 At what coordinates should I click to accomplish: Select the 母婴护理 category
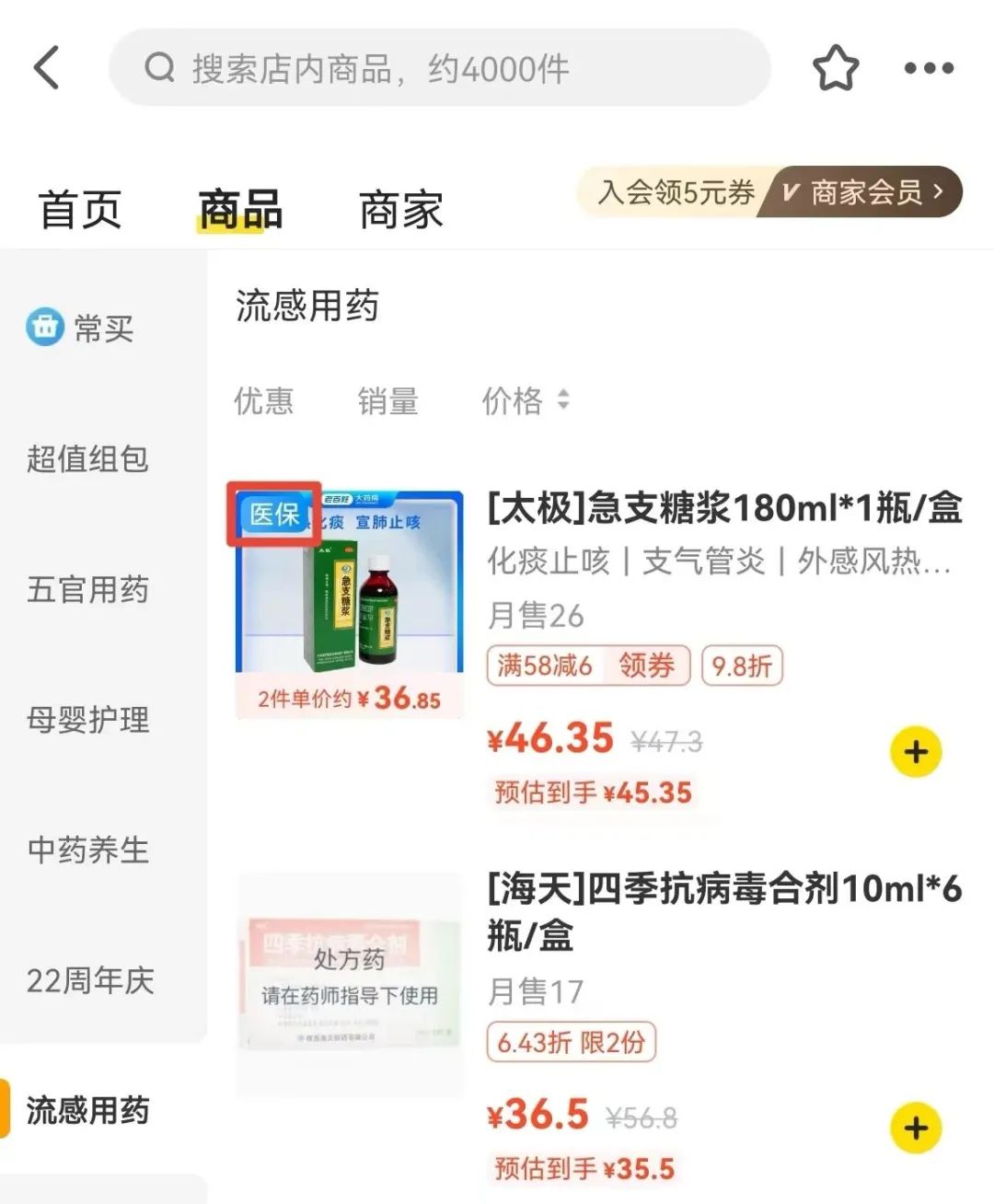pyautogui.click(x=87, y=720)
